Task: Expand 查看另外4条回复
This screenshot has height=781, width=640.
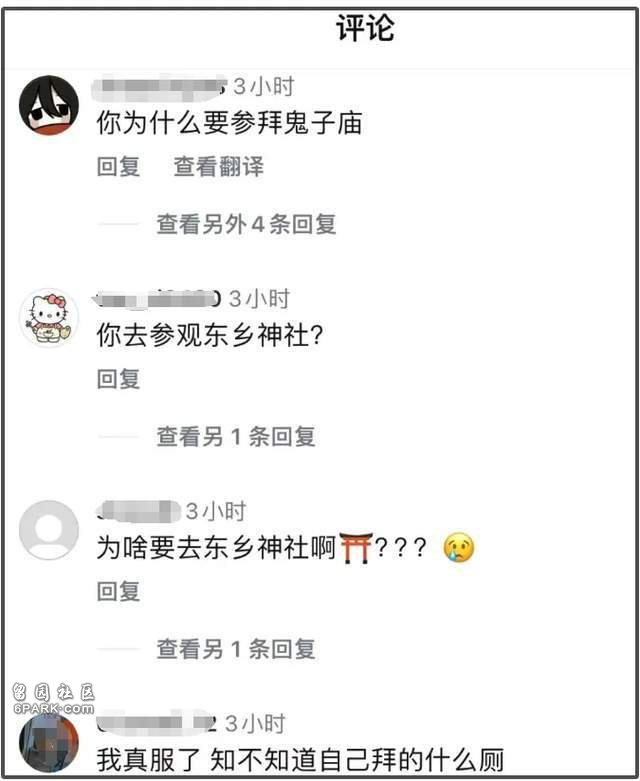Action: (245, 224)
